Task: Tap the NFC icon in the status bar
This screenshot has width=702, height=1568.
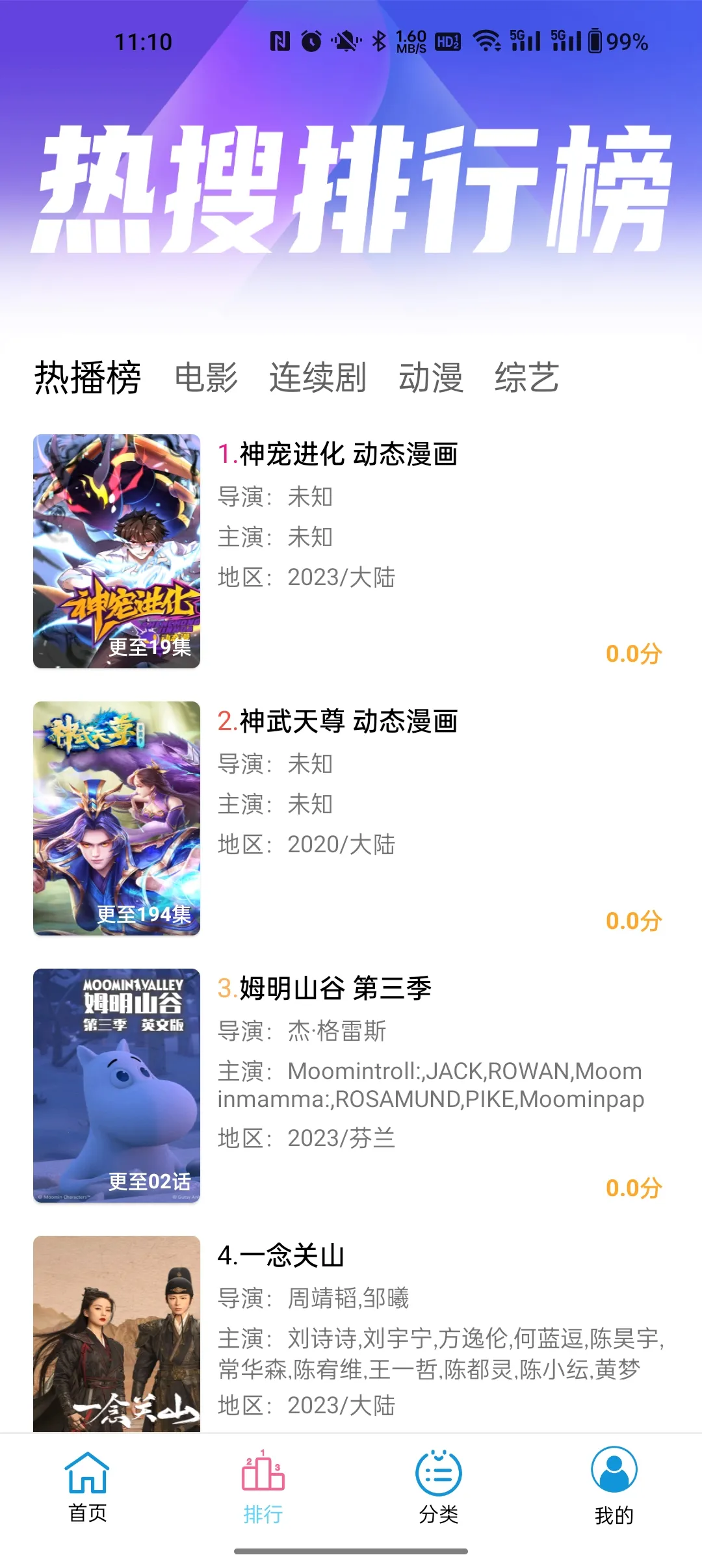Action: pyautogui.click(x=279, y=41)
